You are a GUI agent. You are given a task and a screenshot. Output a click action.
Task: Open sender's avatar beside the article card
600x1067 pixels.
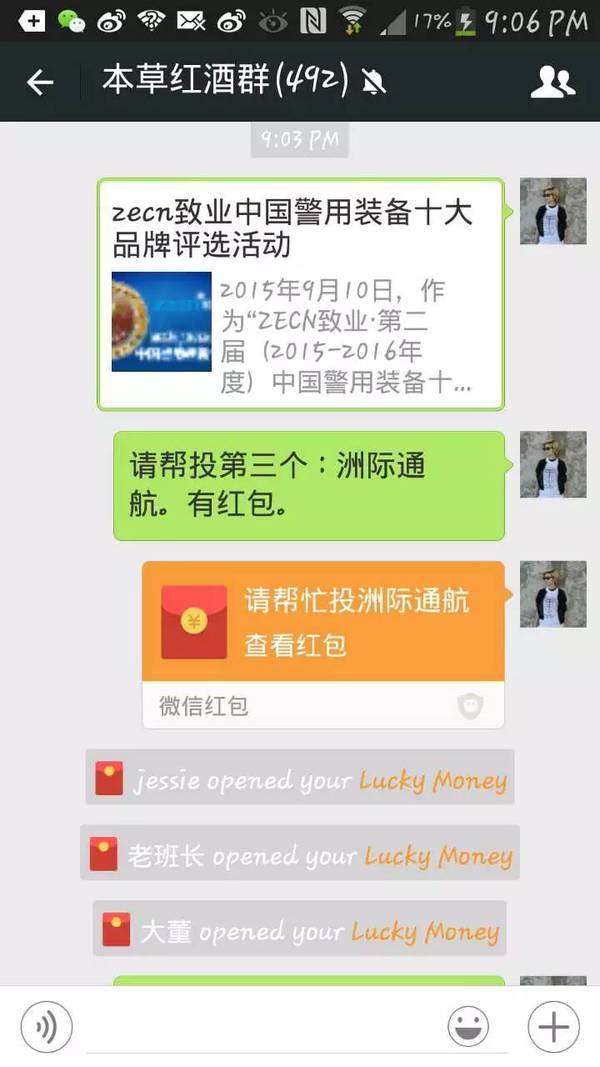552,211
